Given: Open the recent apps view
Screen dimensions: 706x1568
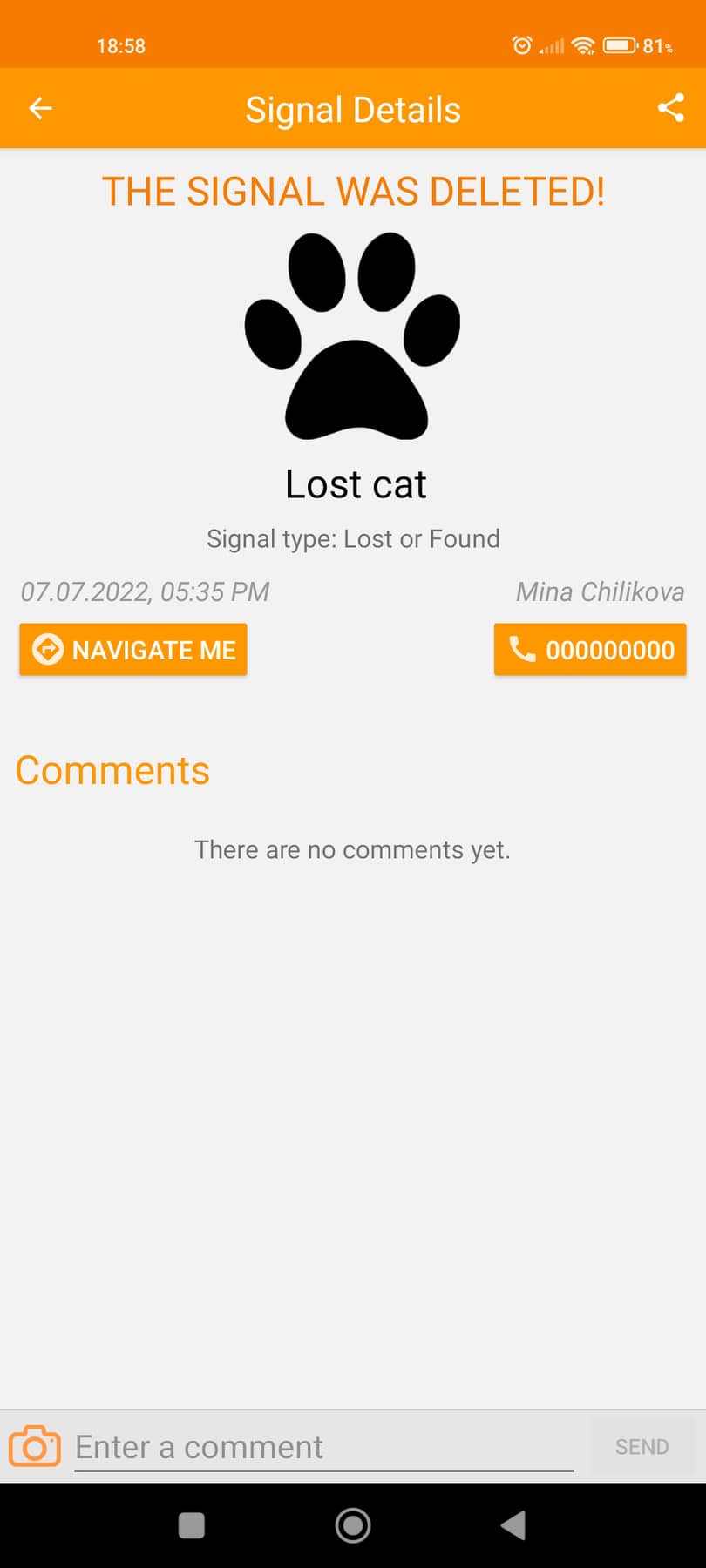Looking at the screenshot, I should [191, 1525].
